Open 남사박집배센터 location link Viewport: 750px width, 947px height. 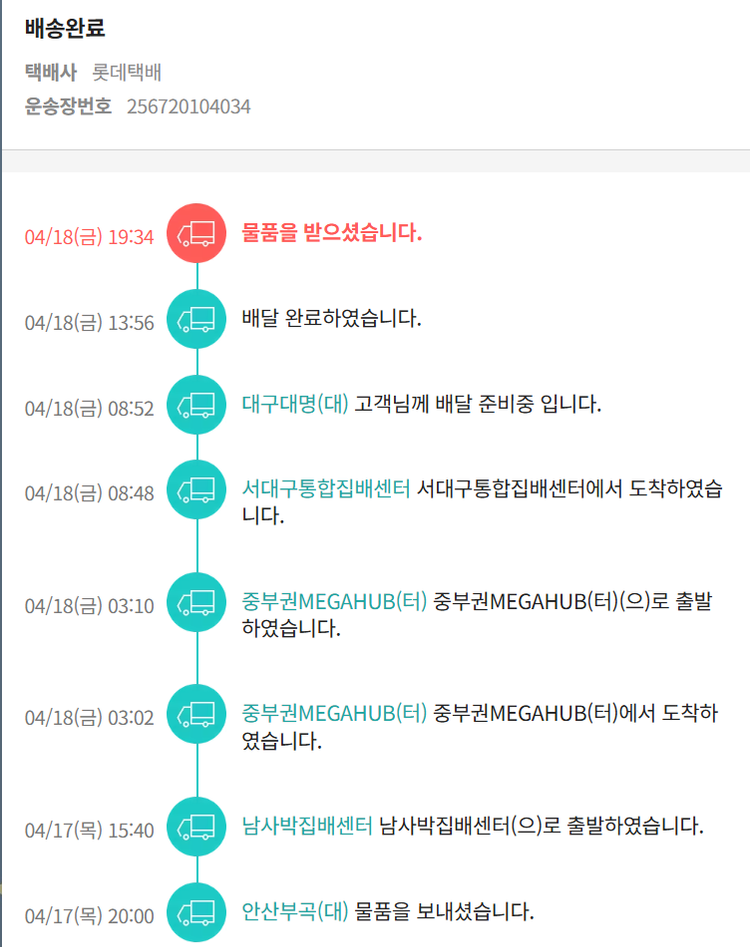307,827
